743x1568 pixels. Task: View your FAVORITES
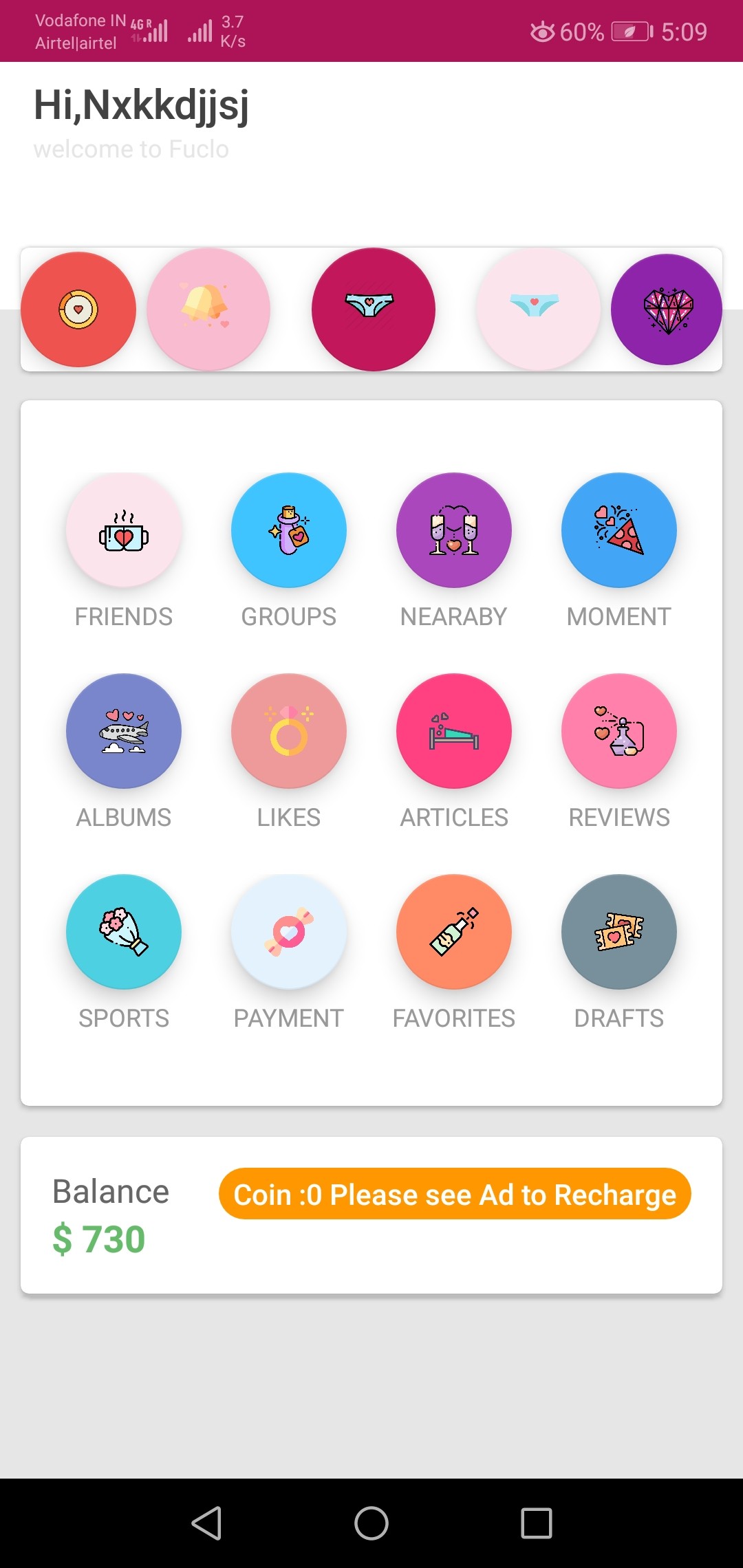[454, 932]
